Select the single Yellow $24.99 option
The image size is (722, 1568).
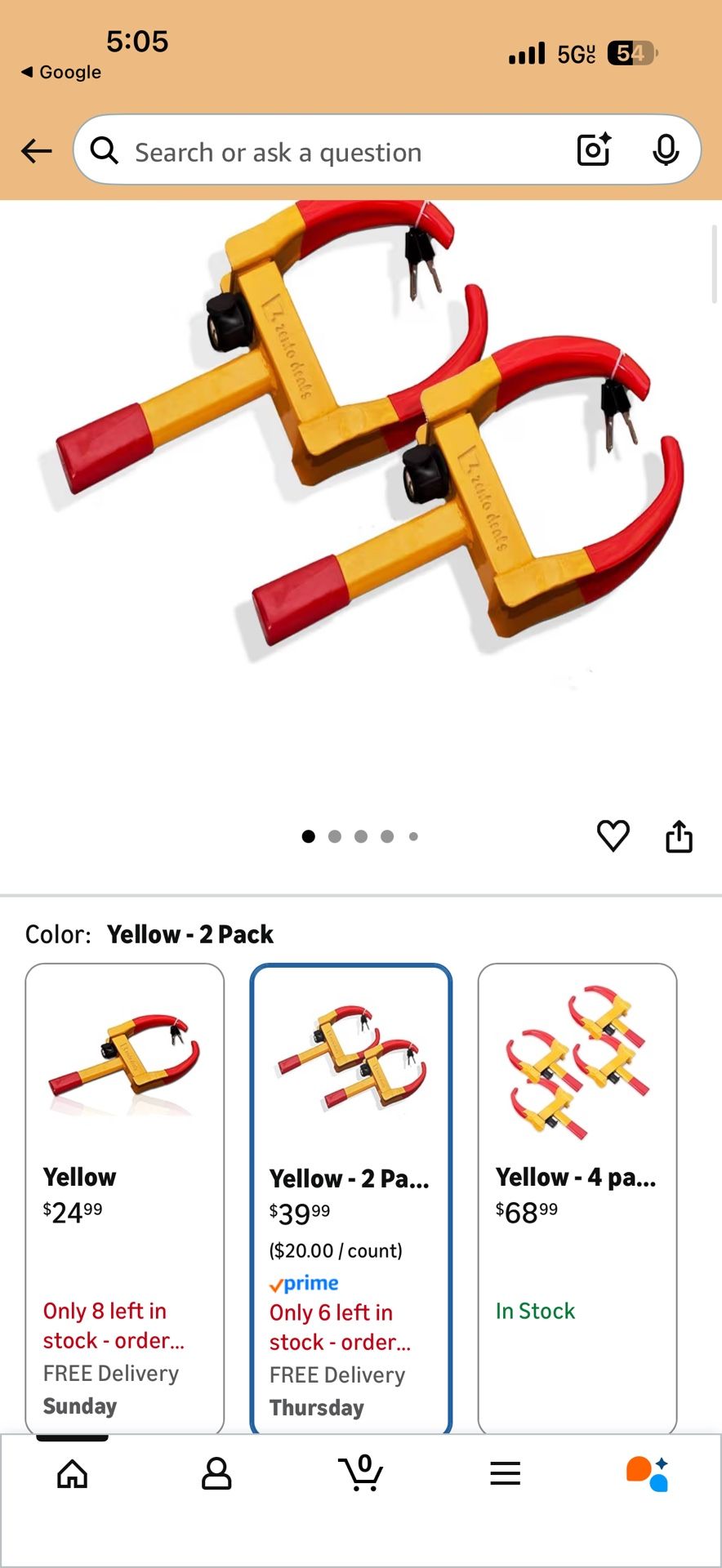(124, 1196)
